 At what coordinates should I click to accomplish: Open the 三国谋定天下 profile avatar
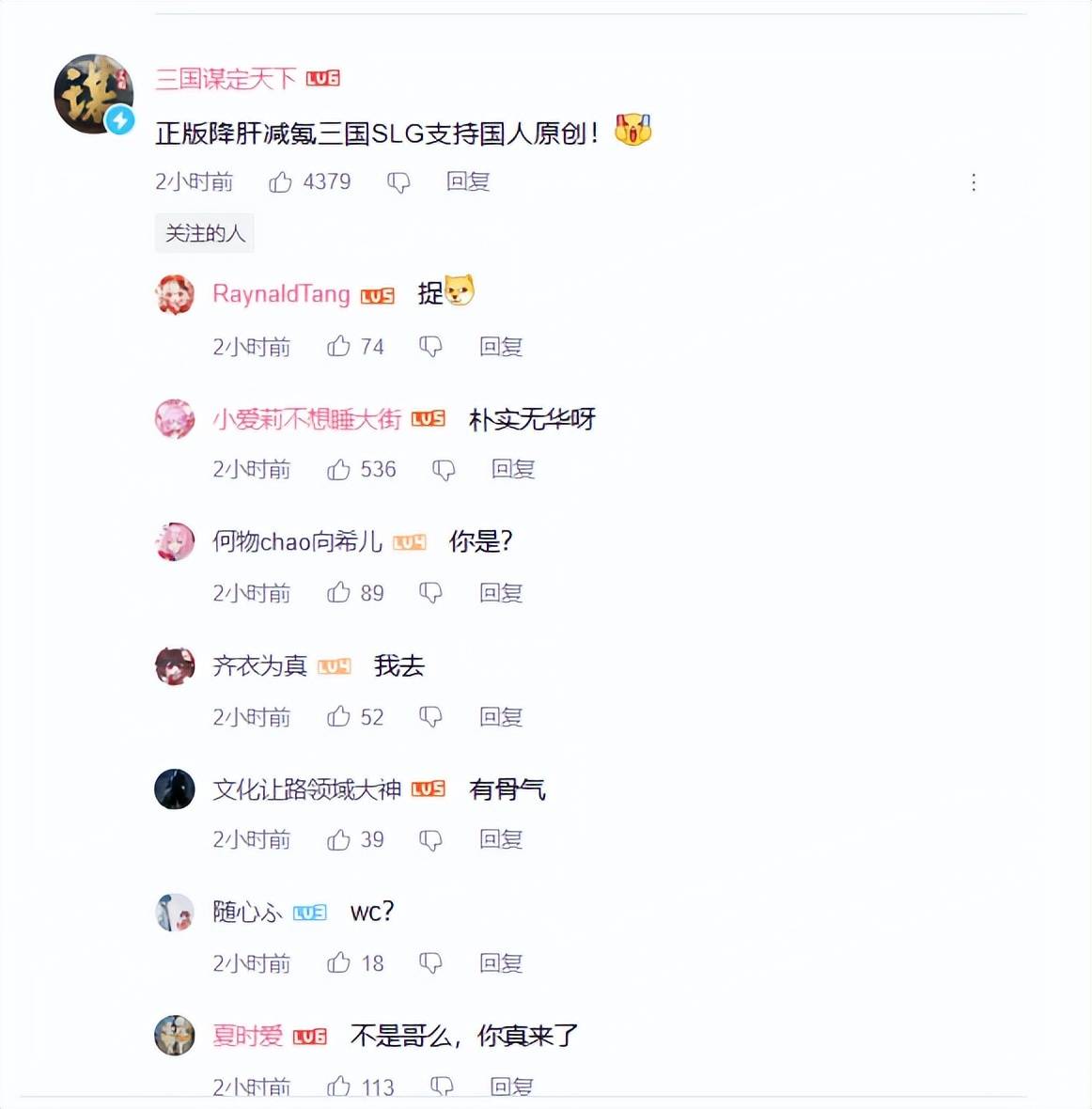click(x=93, y=94)
